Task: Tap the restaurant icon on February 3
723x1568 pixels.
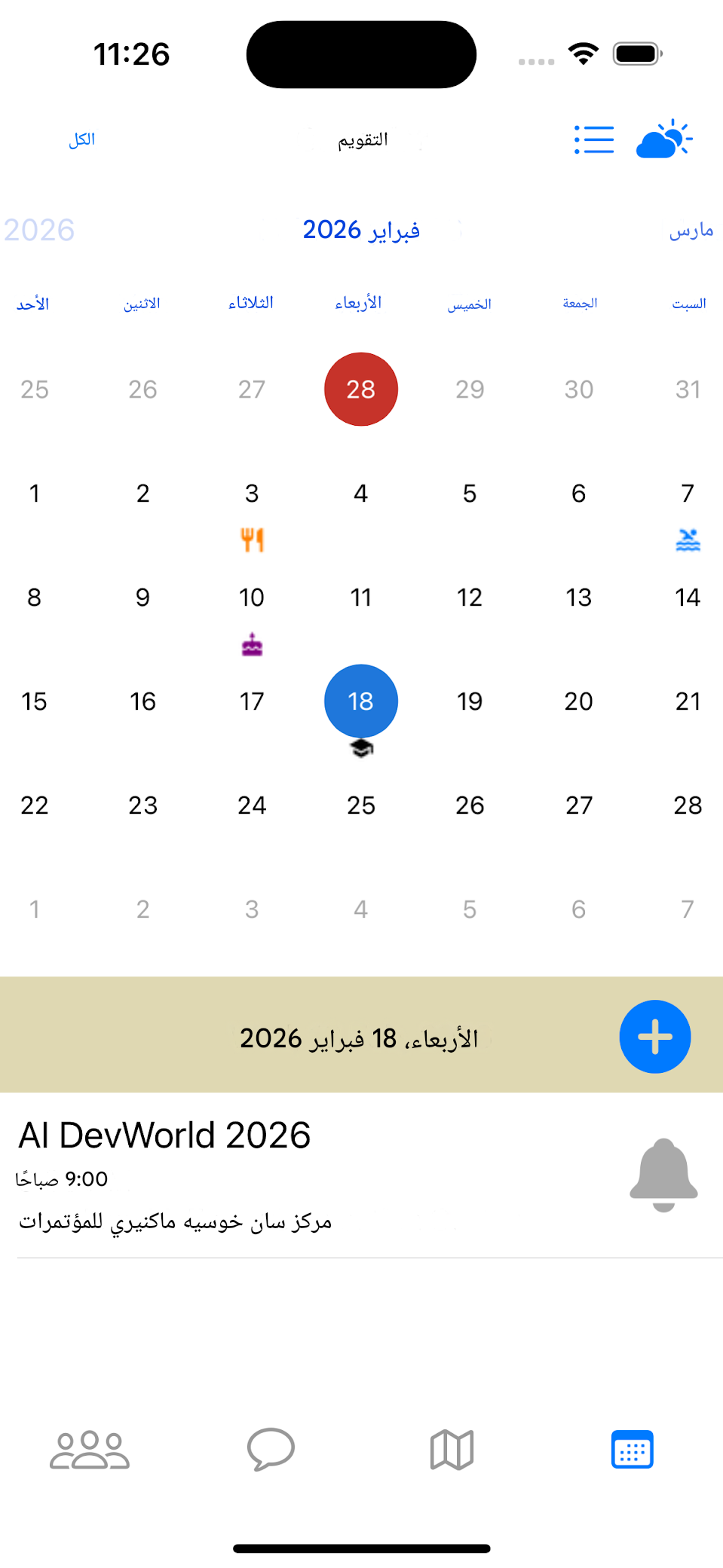Action: (x=252, y=539)
